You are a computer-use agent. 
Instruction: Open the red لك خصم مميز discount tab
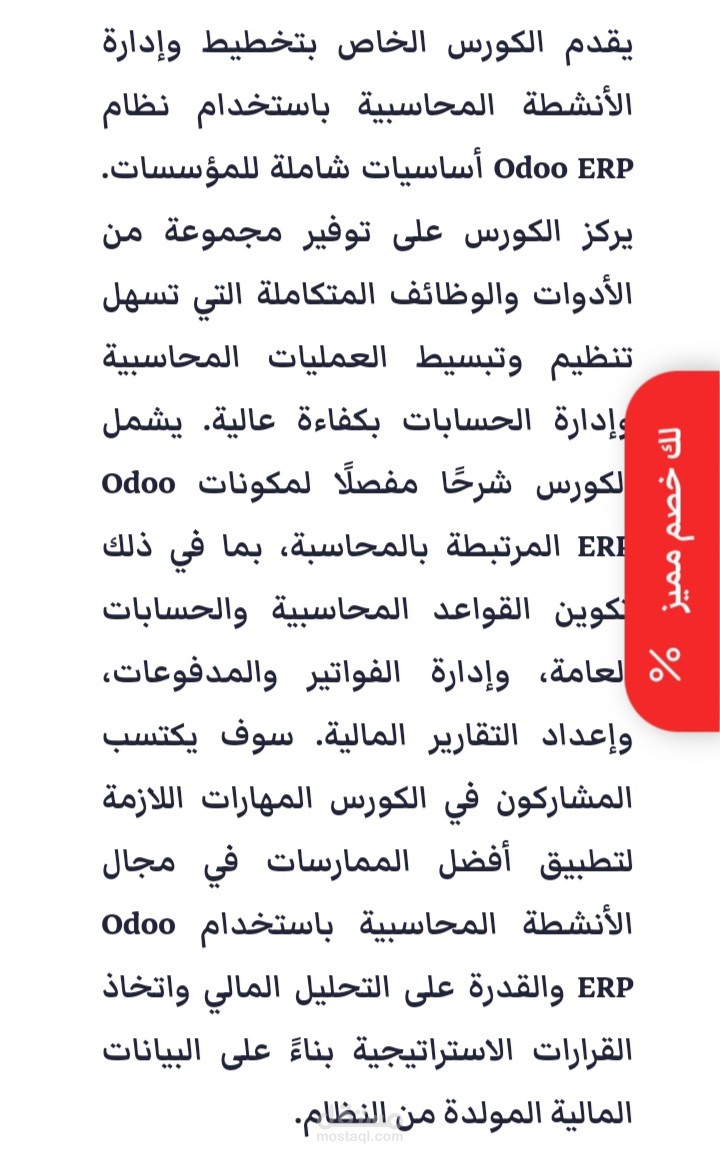tap(673, 550)
